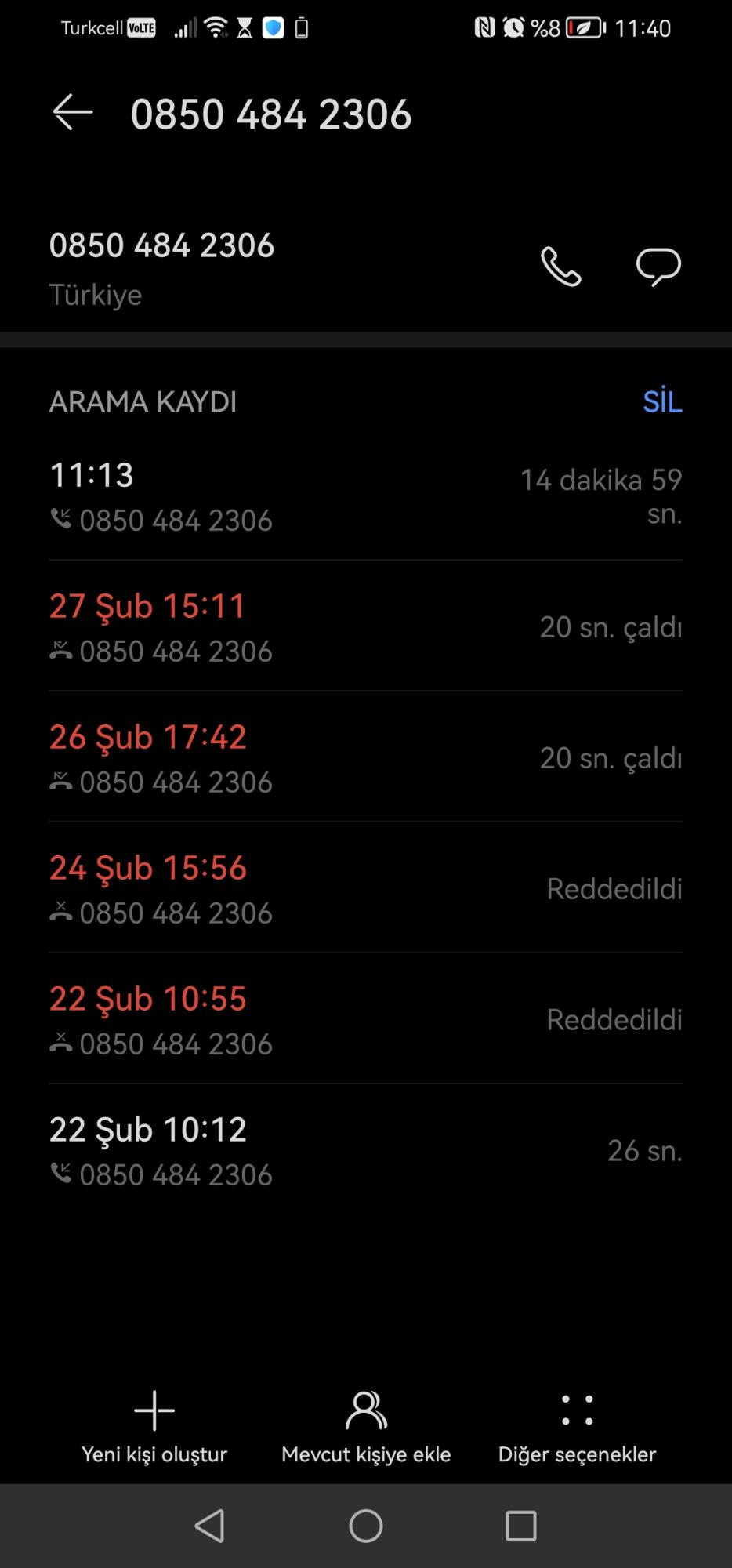Screen dimensions: 732x1568
Task: Tap the alarm icon in the status bar
Action: click(511, 27)
